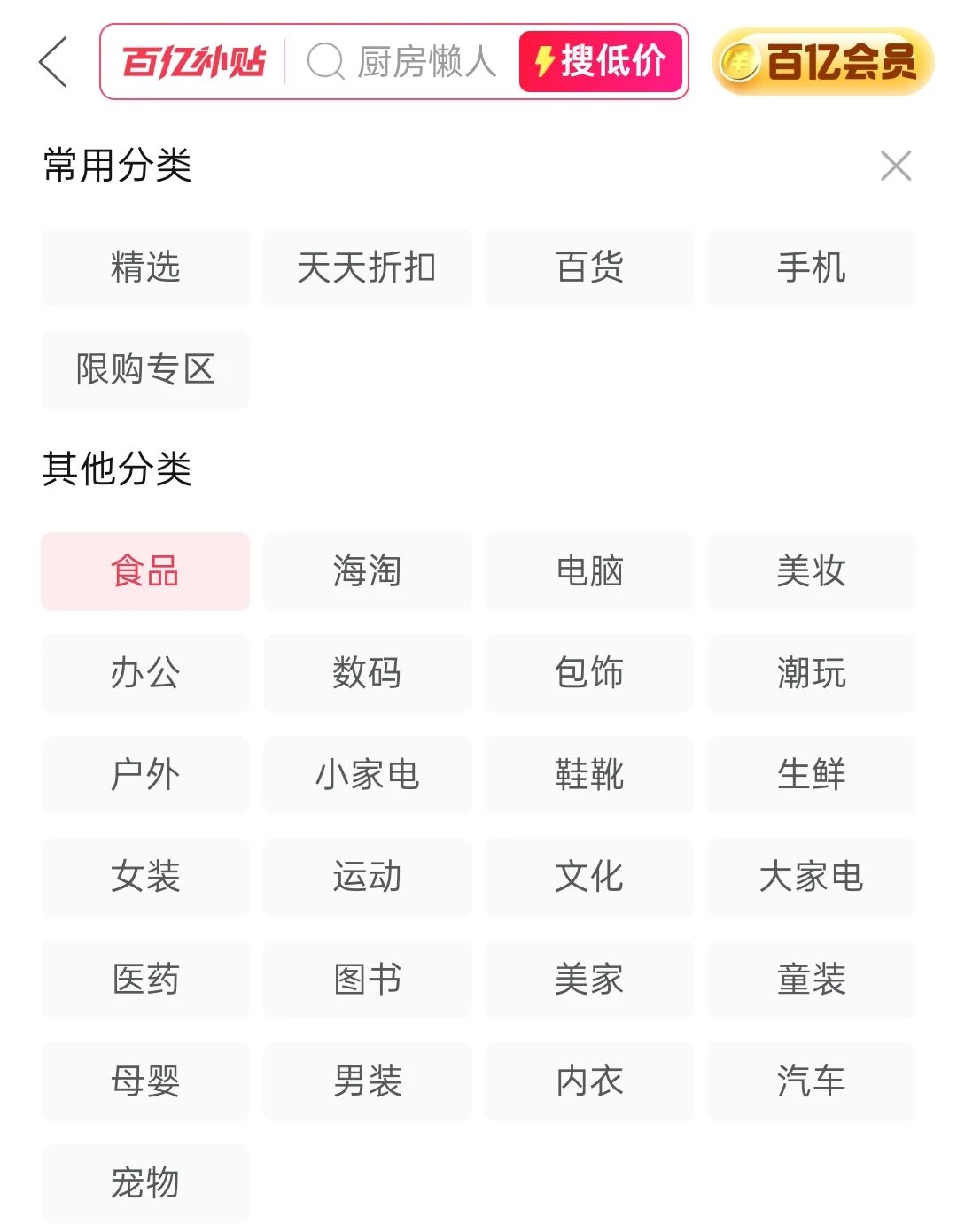957x1232 pixels.
Task: Switch to the 海淘 category
Action: click(367, 571)
